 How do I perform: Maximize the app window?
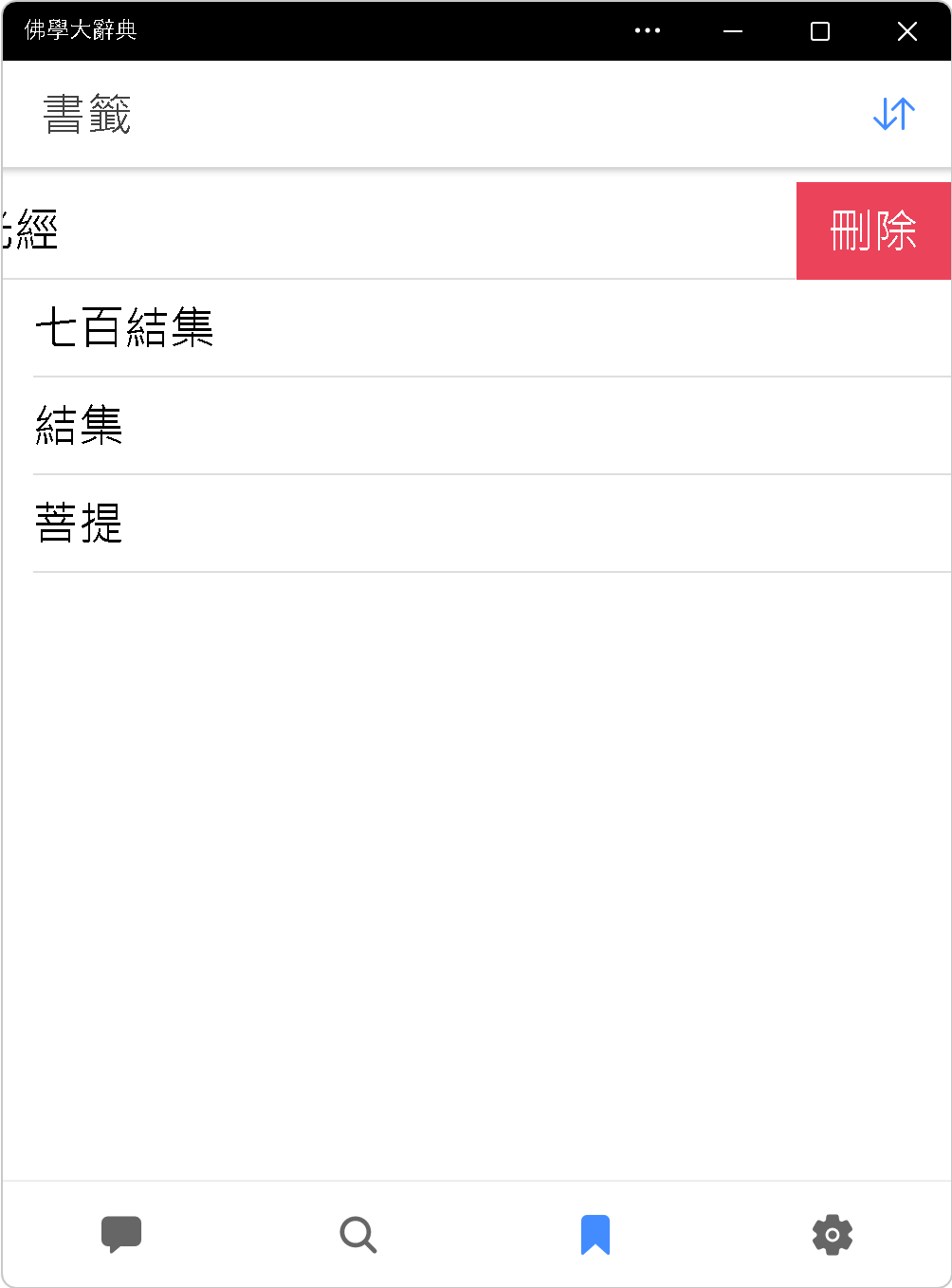tap(820, 31)
